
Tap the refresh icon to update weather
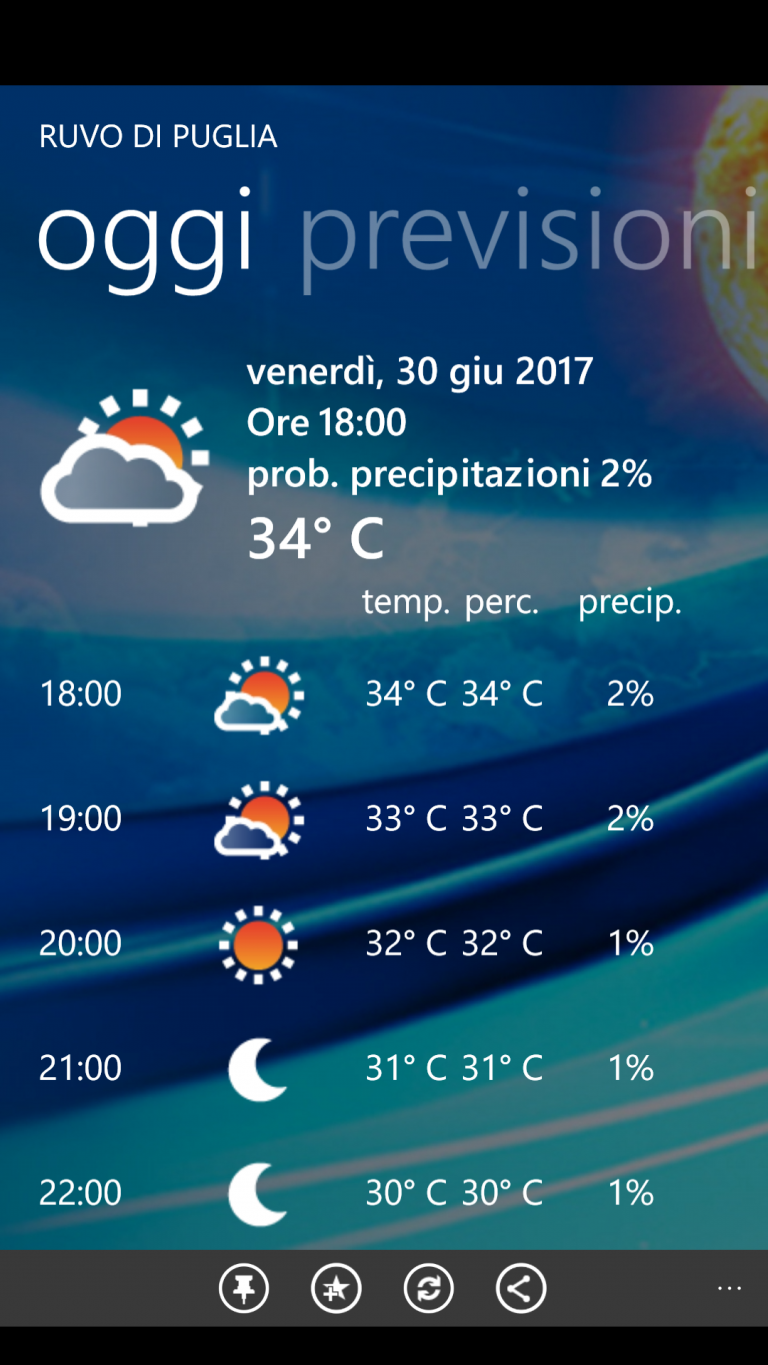point(427,1288)
